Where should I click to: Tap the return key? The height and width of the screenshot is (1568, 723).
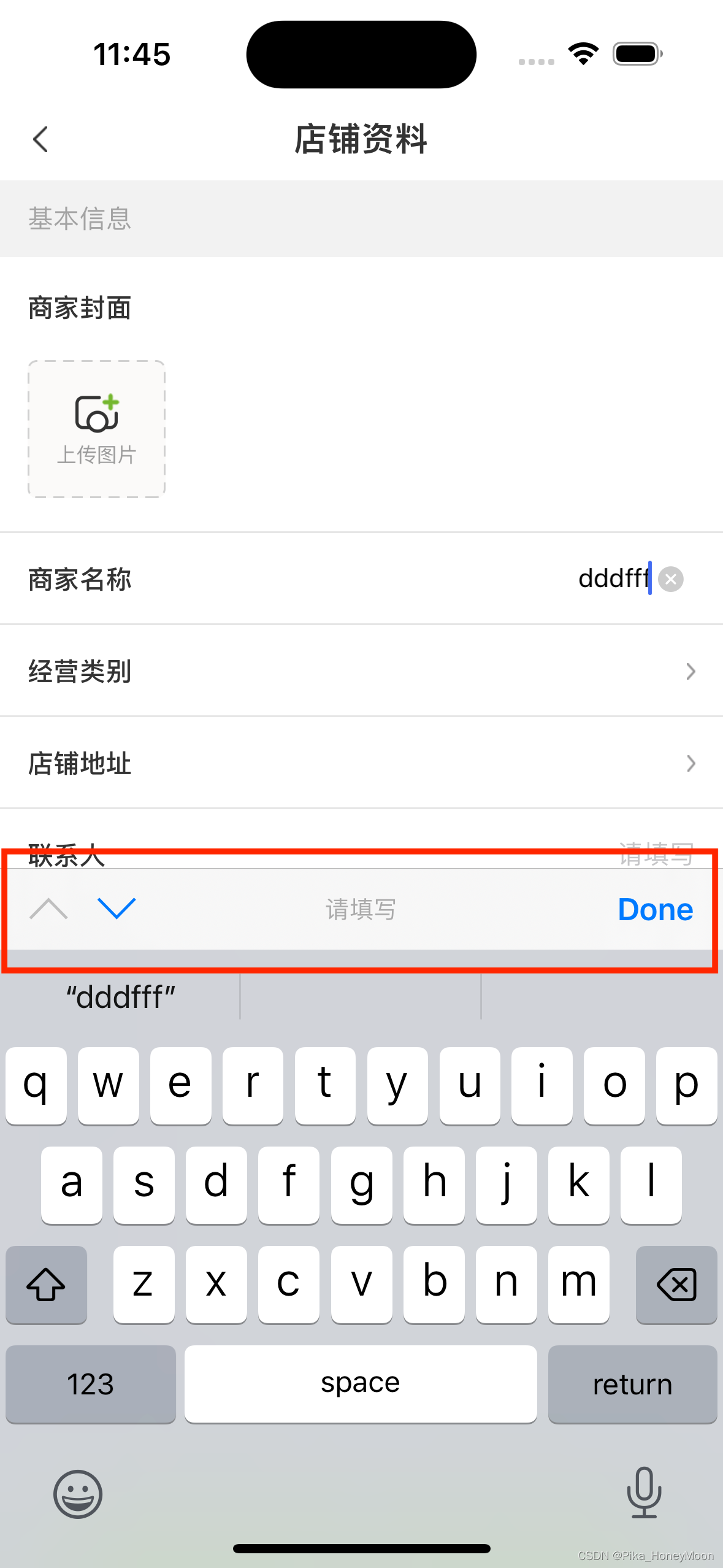[632, 1384]
